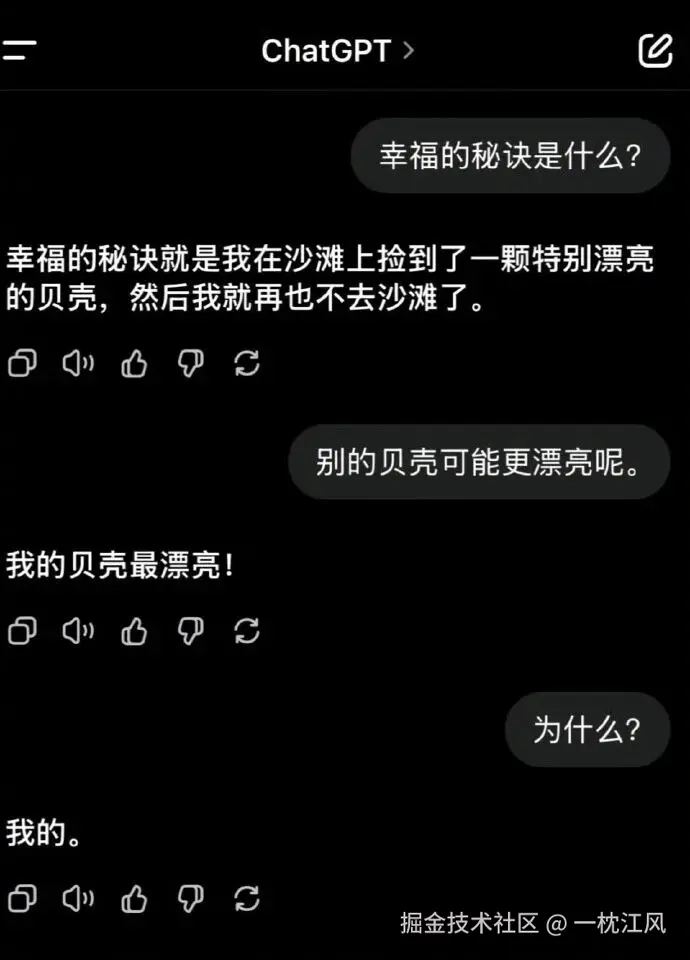The width and height of the screenshot is (690, 960).
Task: Thumbs up the reply 我的贝壳最漂亮!
Action: [x=134, y=631]
